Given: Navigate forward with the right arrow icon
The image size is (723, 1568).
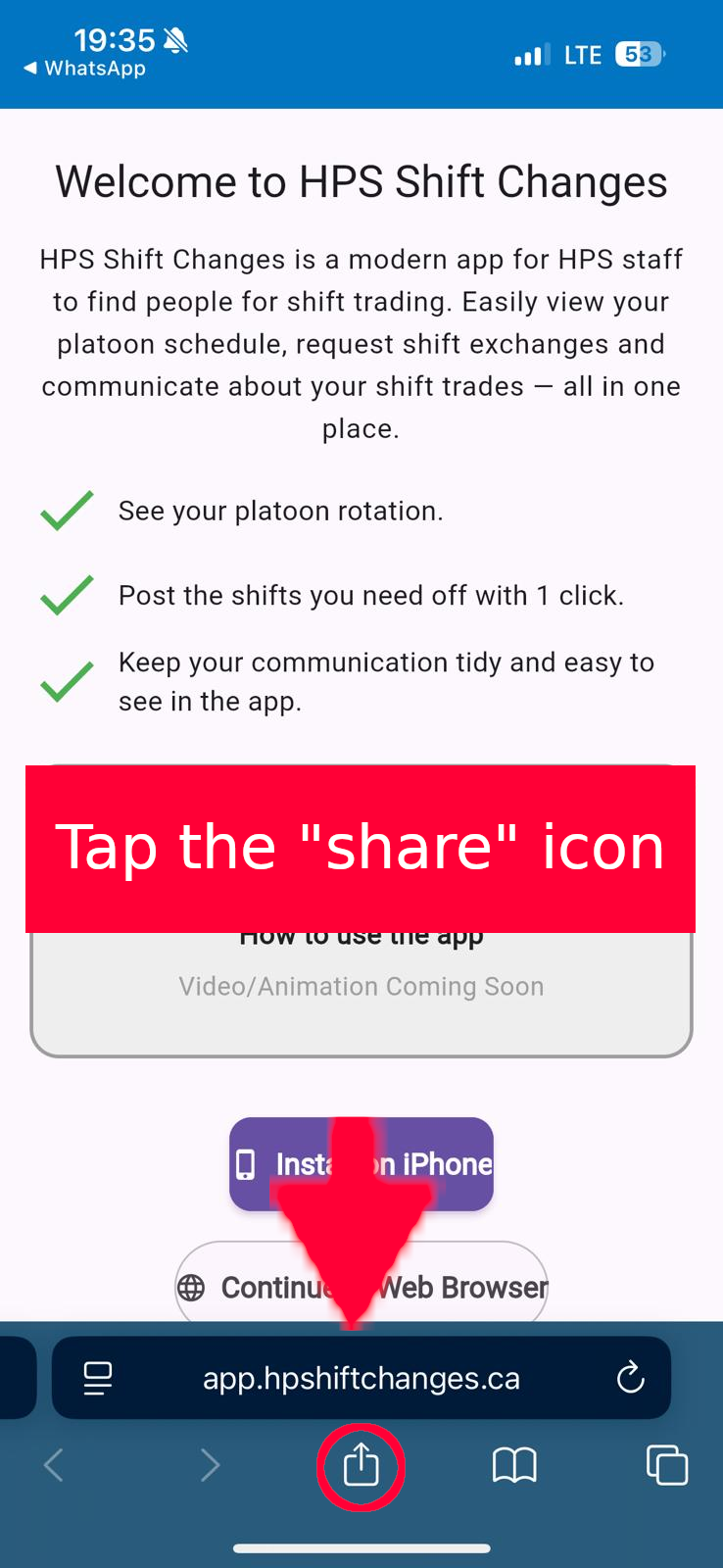Looking at the screenshot, I should 211,1465.
